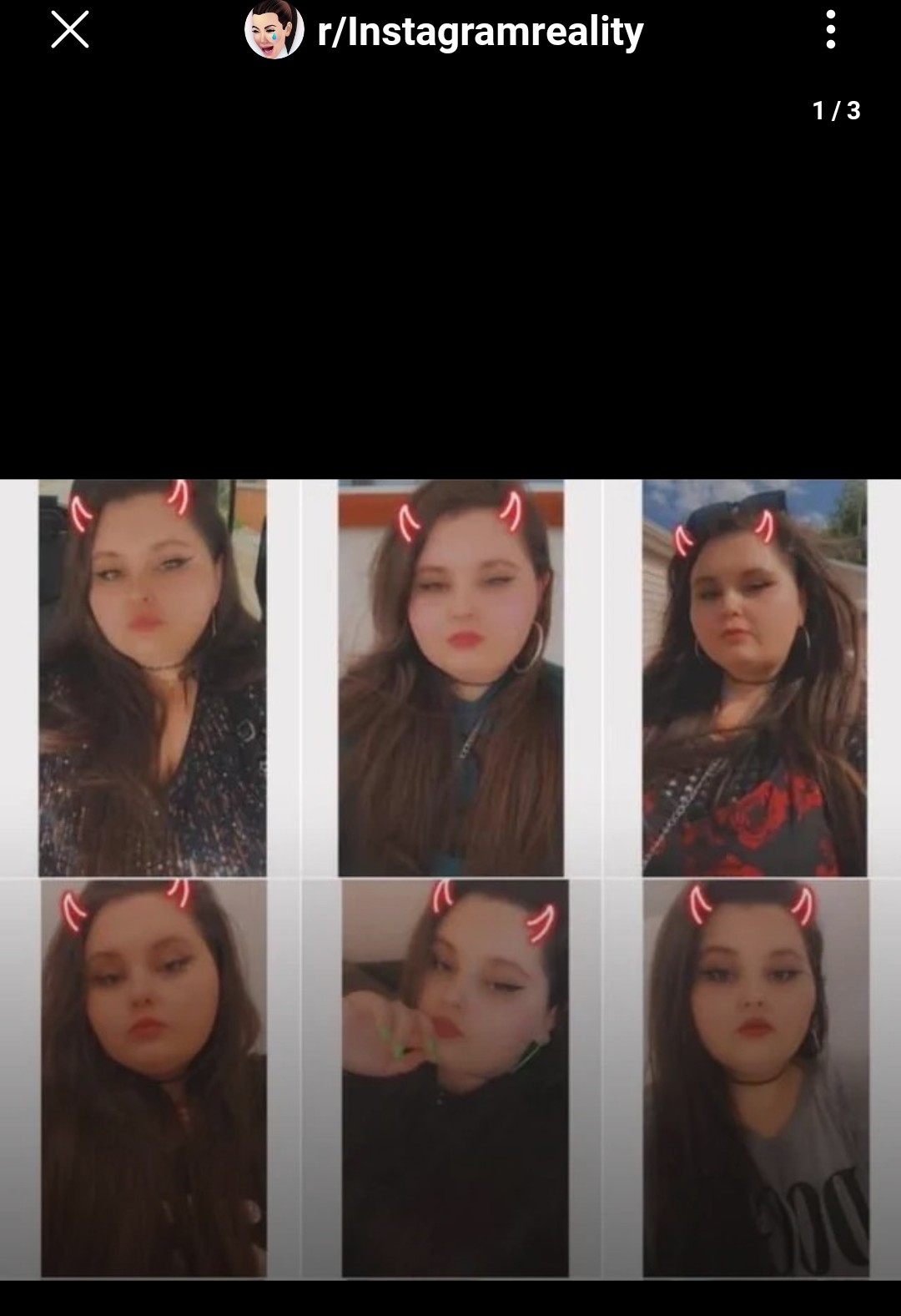
Task: Open the overflow menu
Action: [x=829, y=31]
